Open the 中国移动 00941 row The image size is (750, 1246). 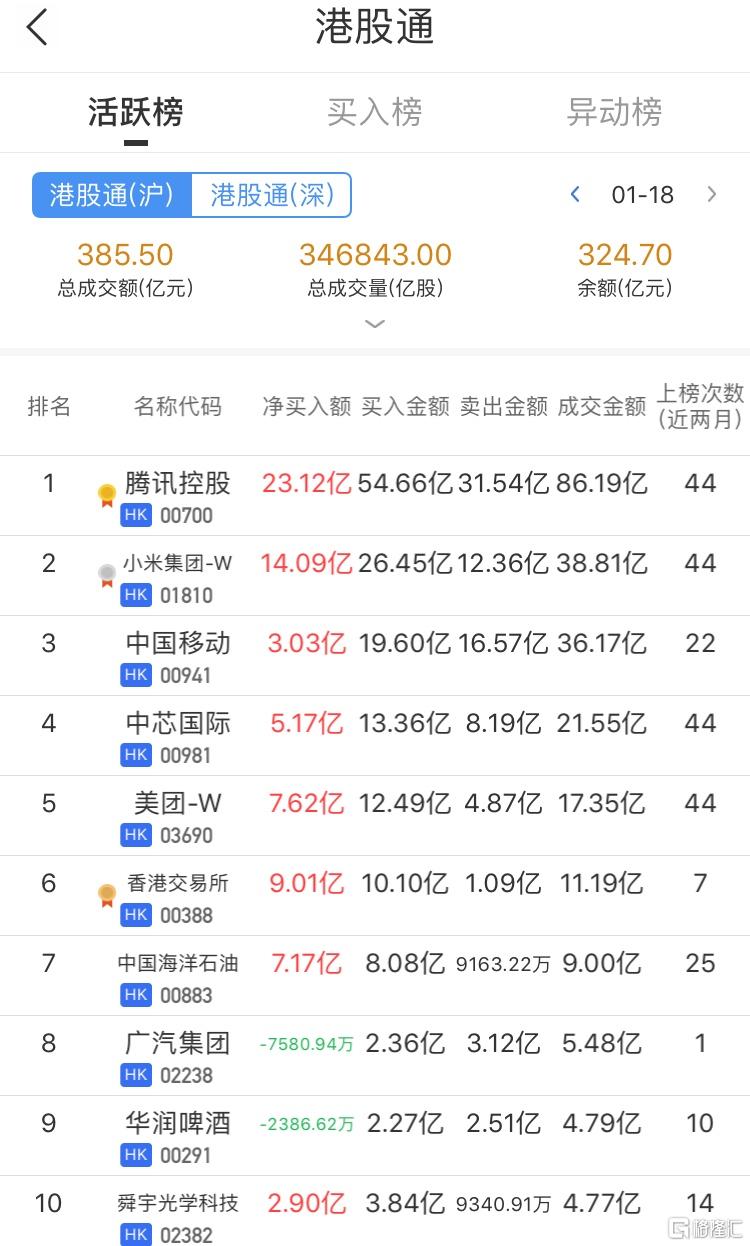click(375, 656)
